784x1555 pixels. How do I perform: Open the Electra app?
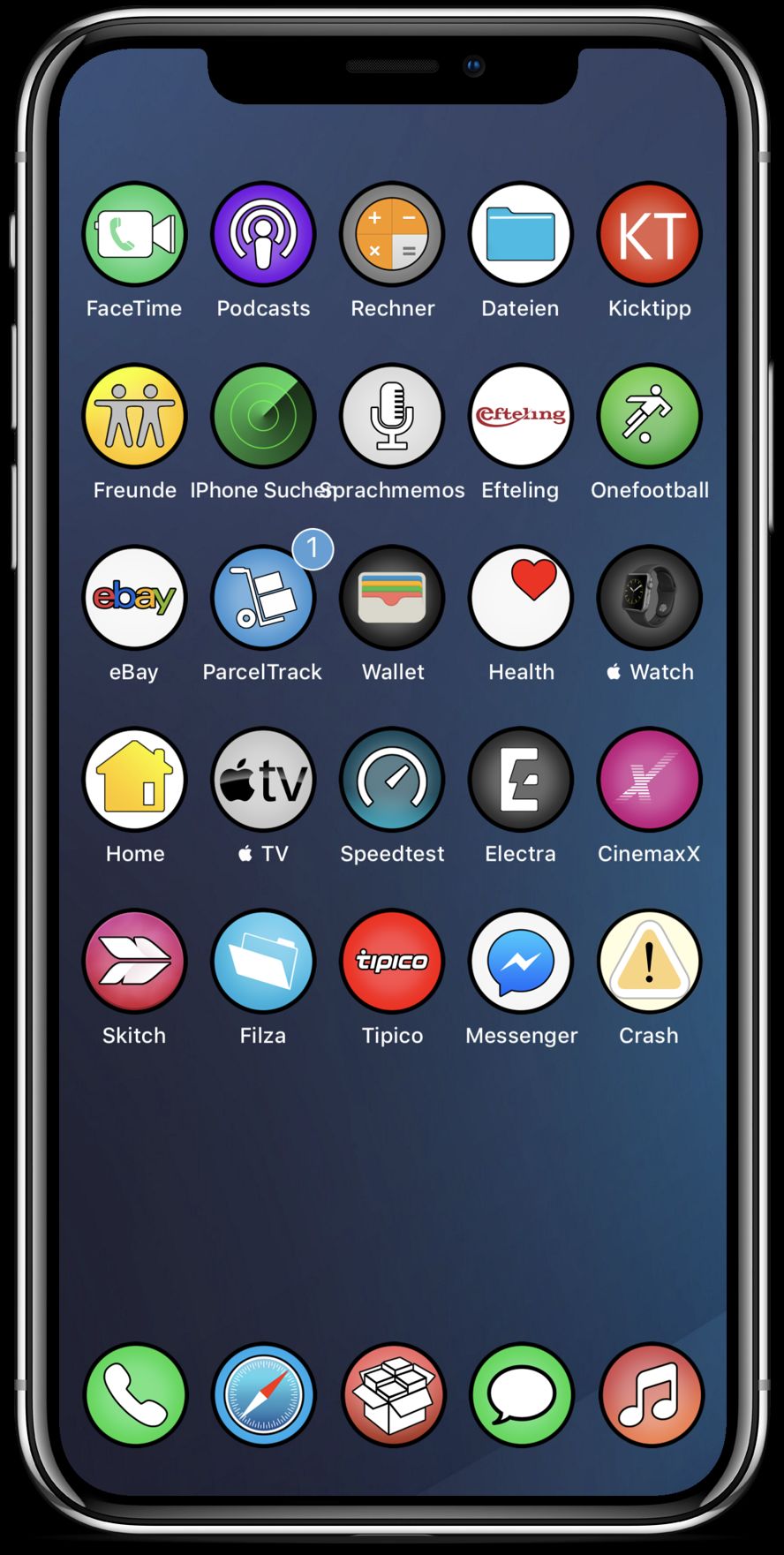coord(521,780)
